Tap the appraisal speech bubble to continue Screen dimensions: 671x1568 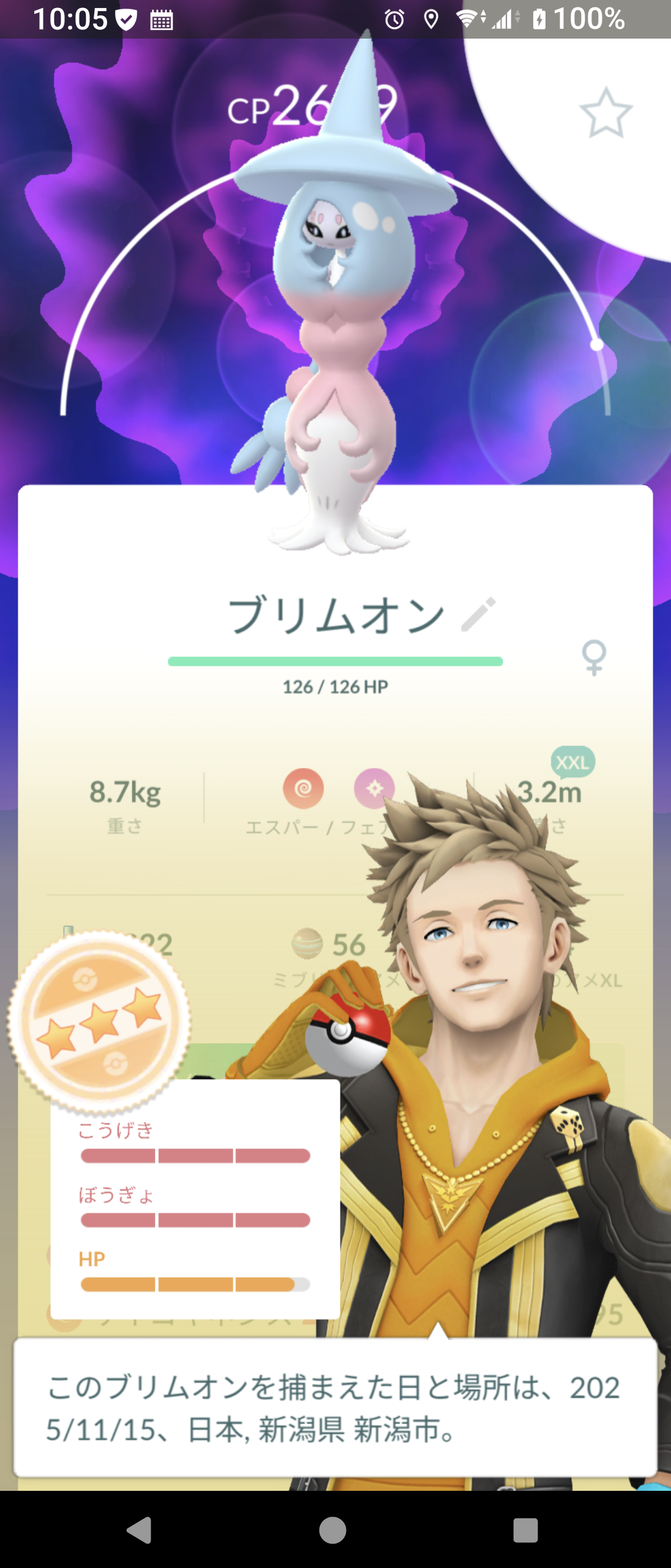point(335,1409)
